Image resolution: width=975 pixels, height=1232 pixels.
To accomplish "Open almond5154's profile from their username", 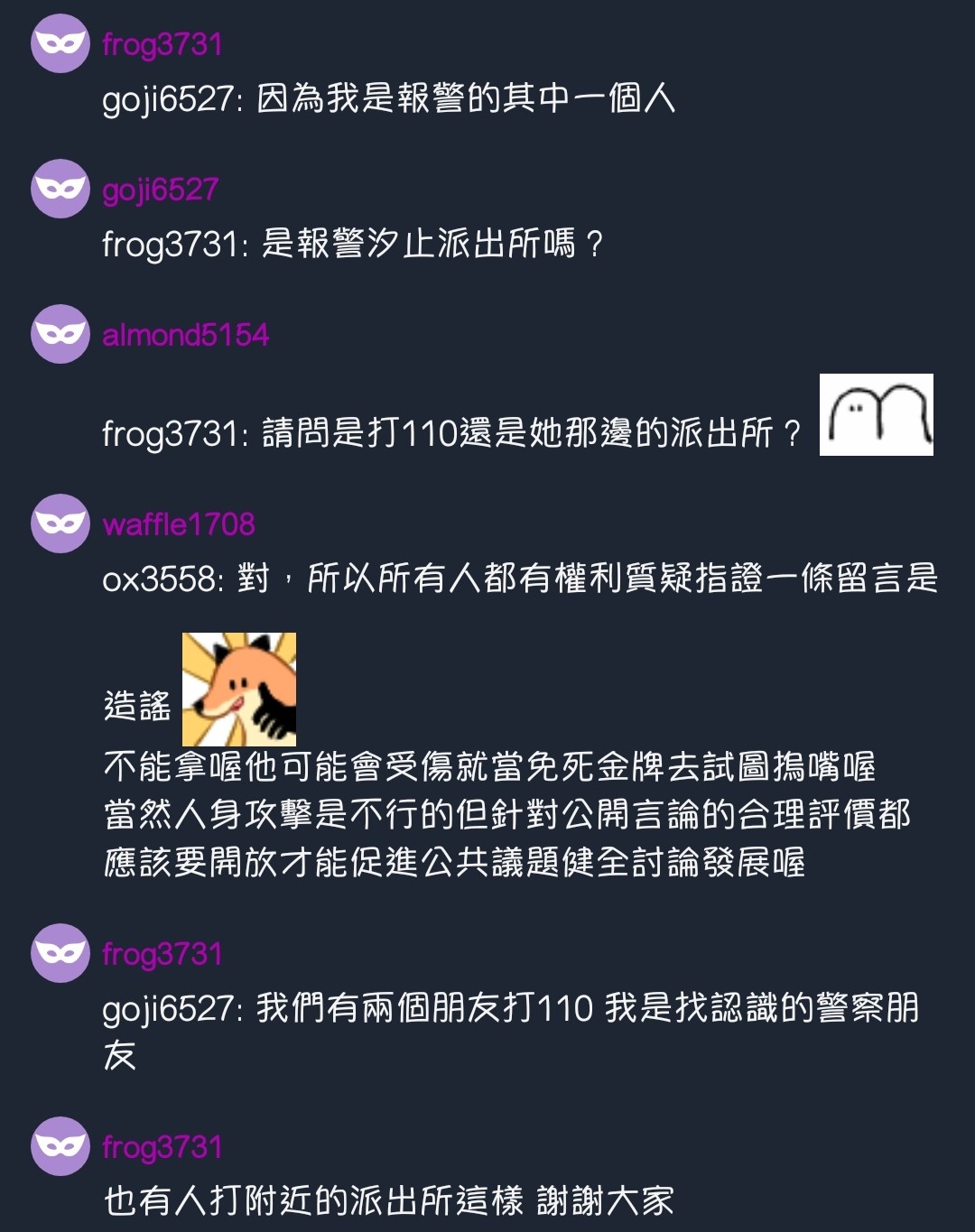I will tap(185, 335).
